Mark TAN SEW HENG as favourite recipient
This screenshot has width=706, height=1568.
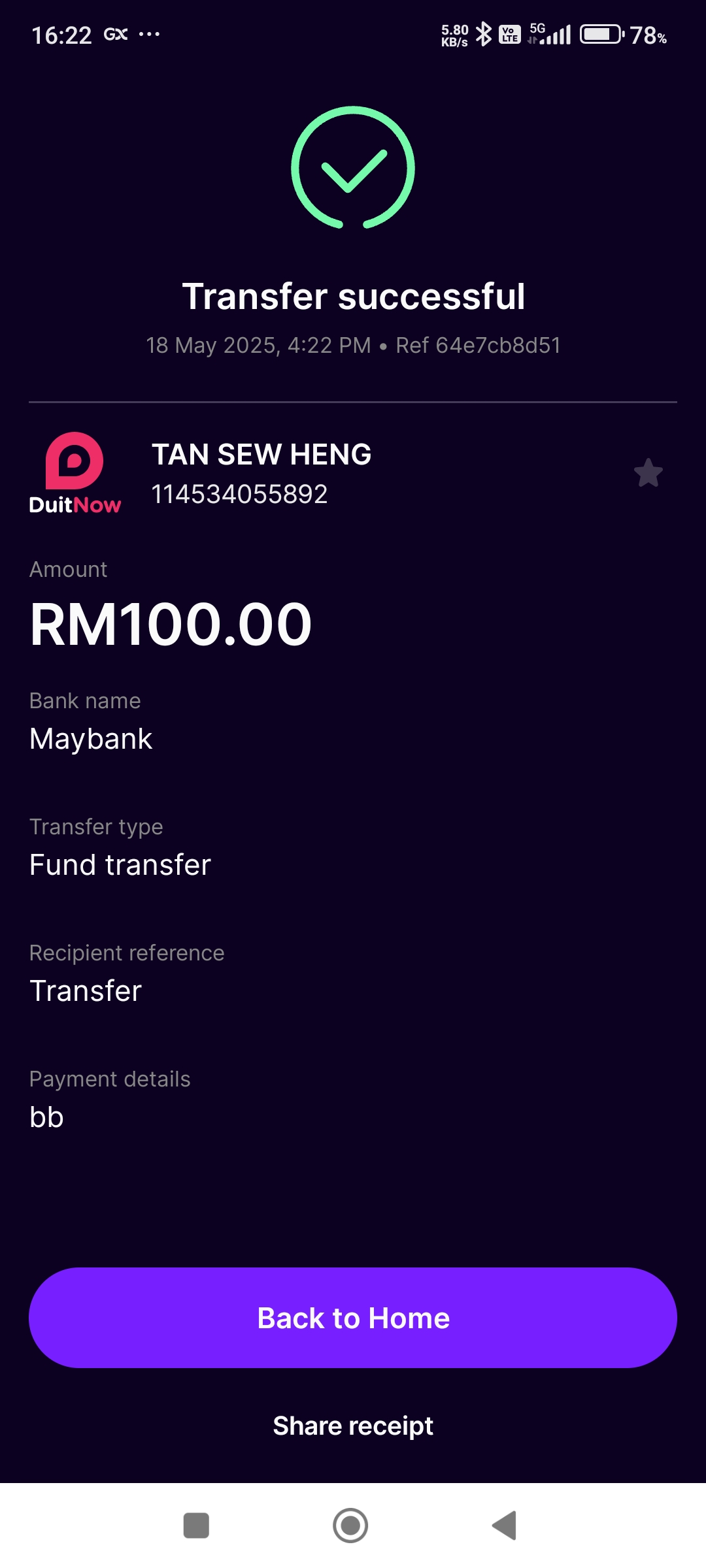(x=648, y=473)
